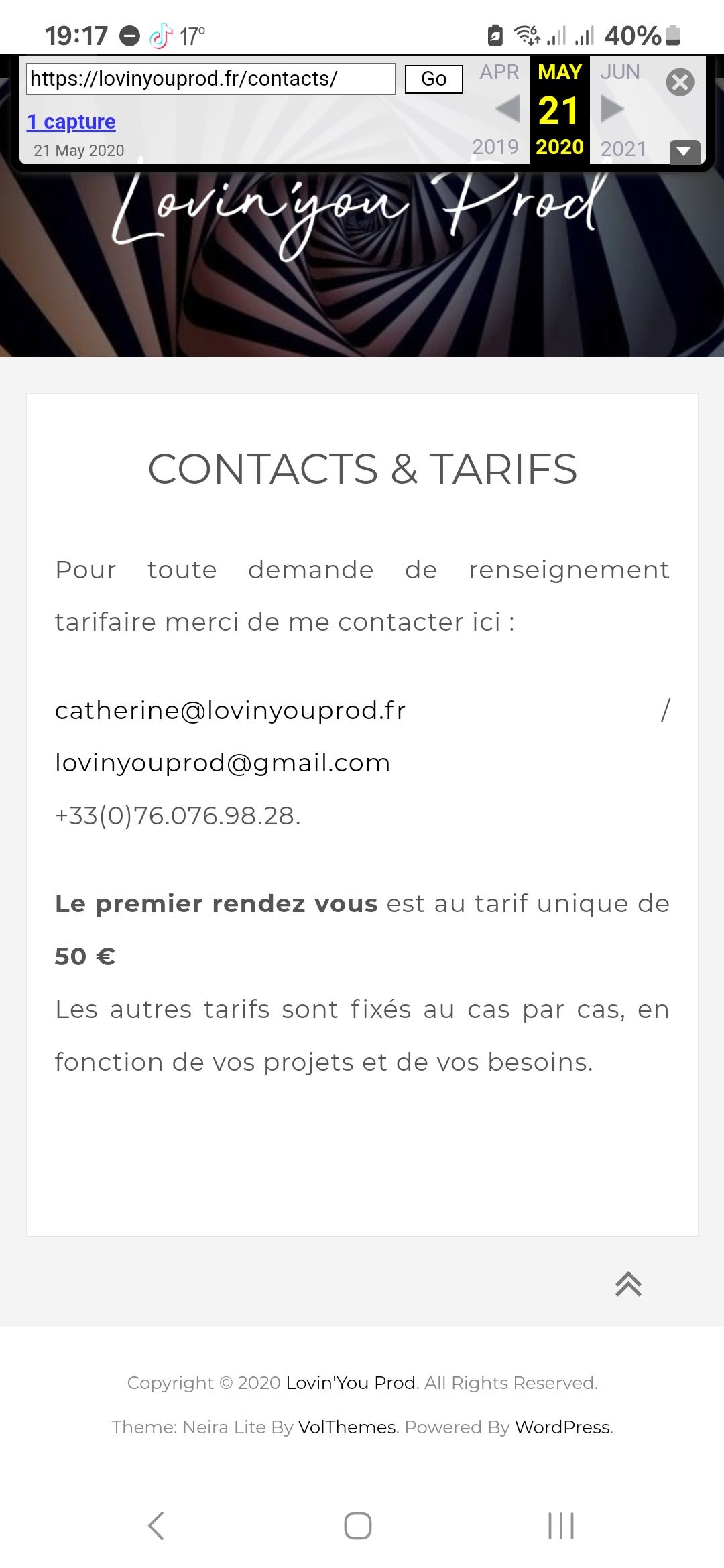Go to the previous capture arrow
This screenshot has height=1568, width=724.
pos(507,109)
